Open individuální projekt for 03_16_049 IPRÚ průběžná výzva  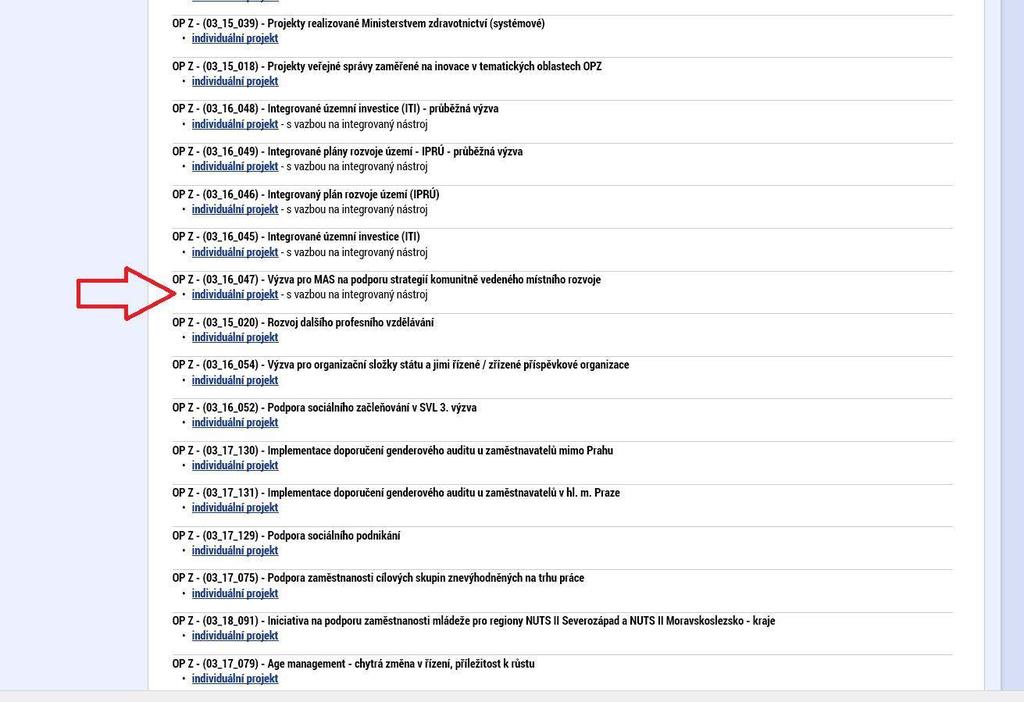coord(235,167)
